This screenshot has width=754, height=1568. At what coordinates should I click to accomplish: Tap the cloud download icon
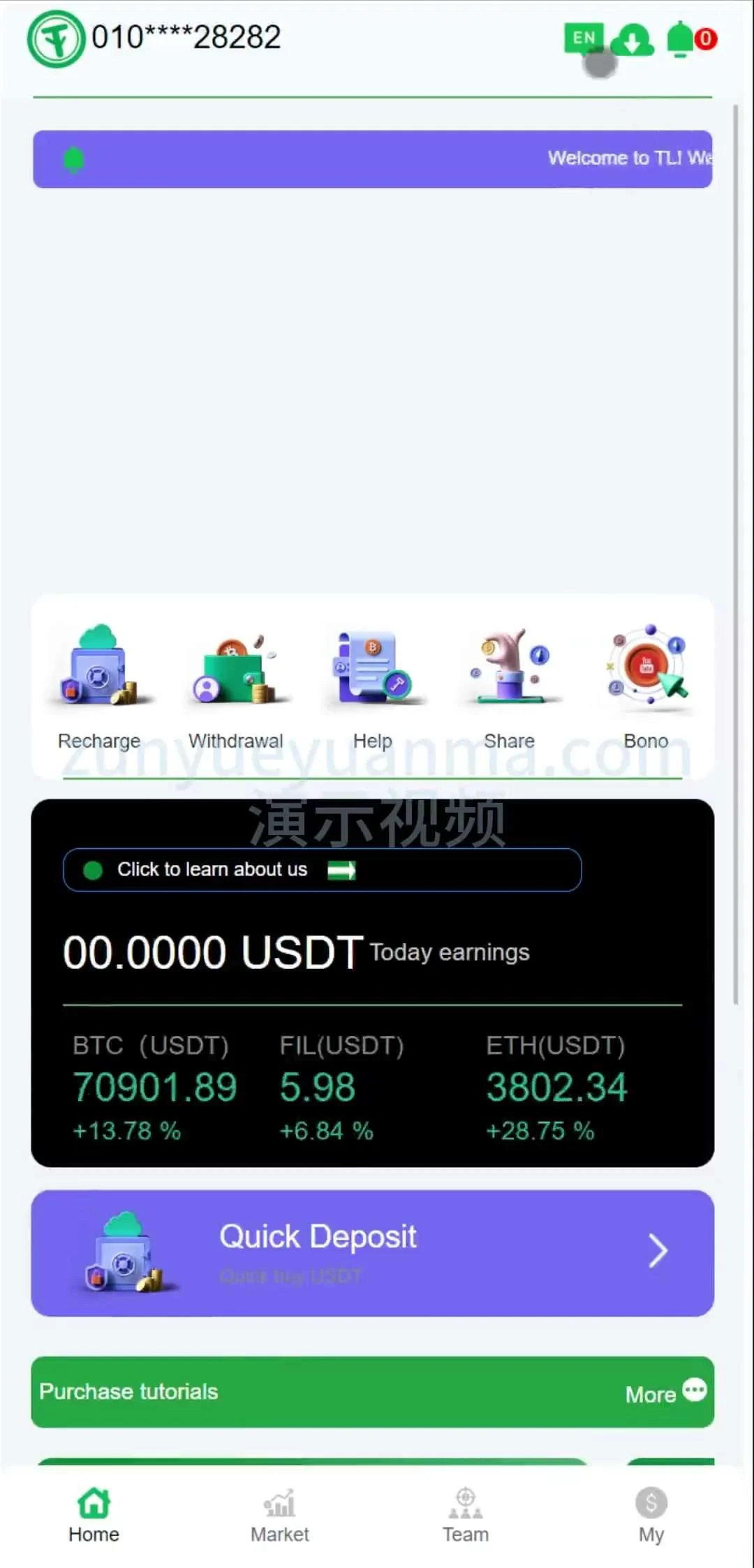coord(632,40)
